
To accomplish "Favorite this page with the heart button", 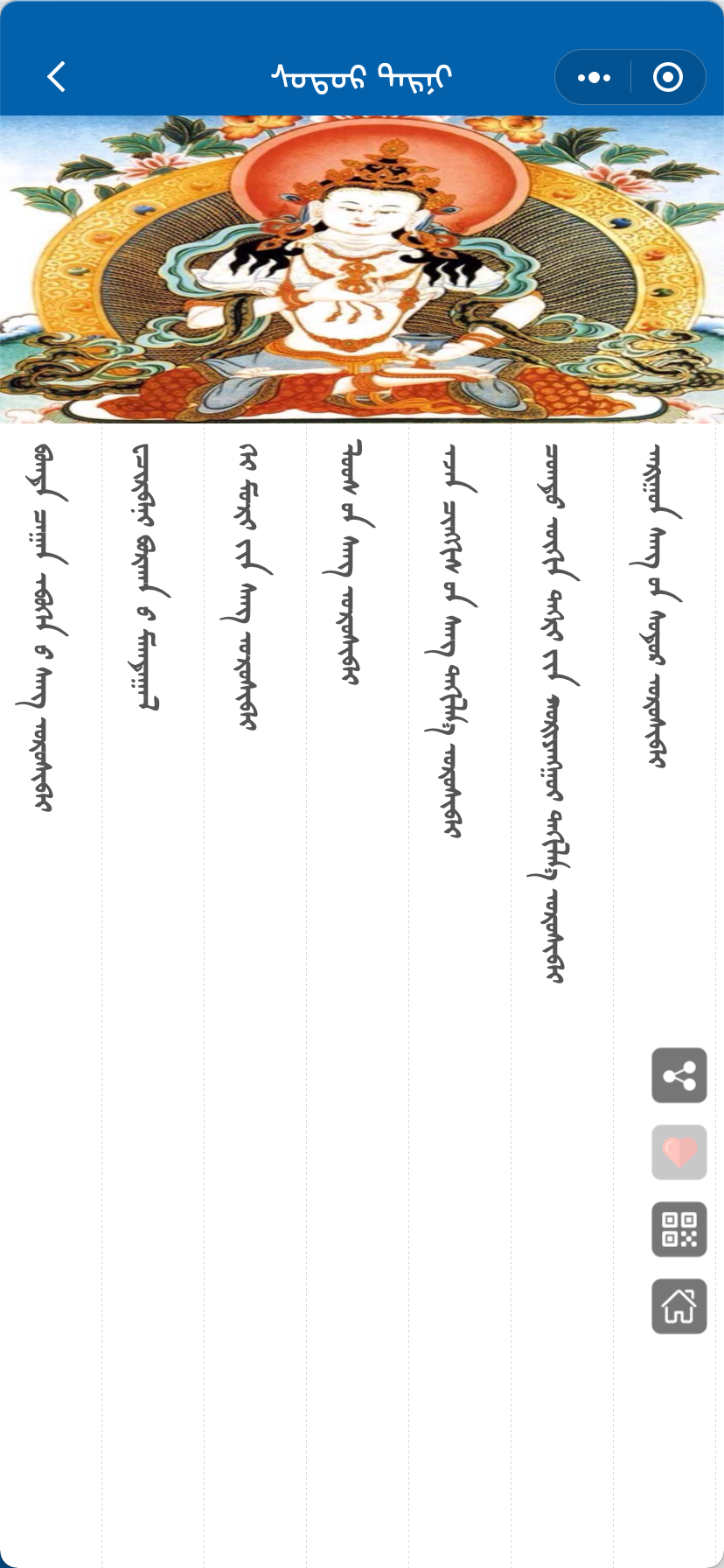I will point(679,1151).
